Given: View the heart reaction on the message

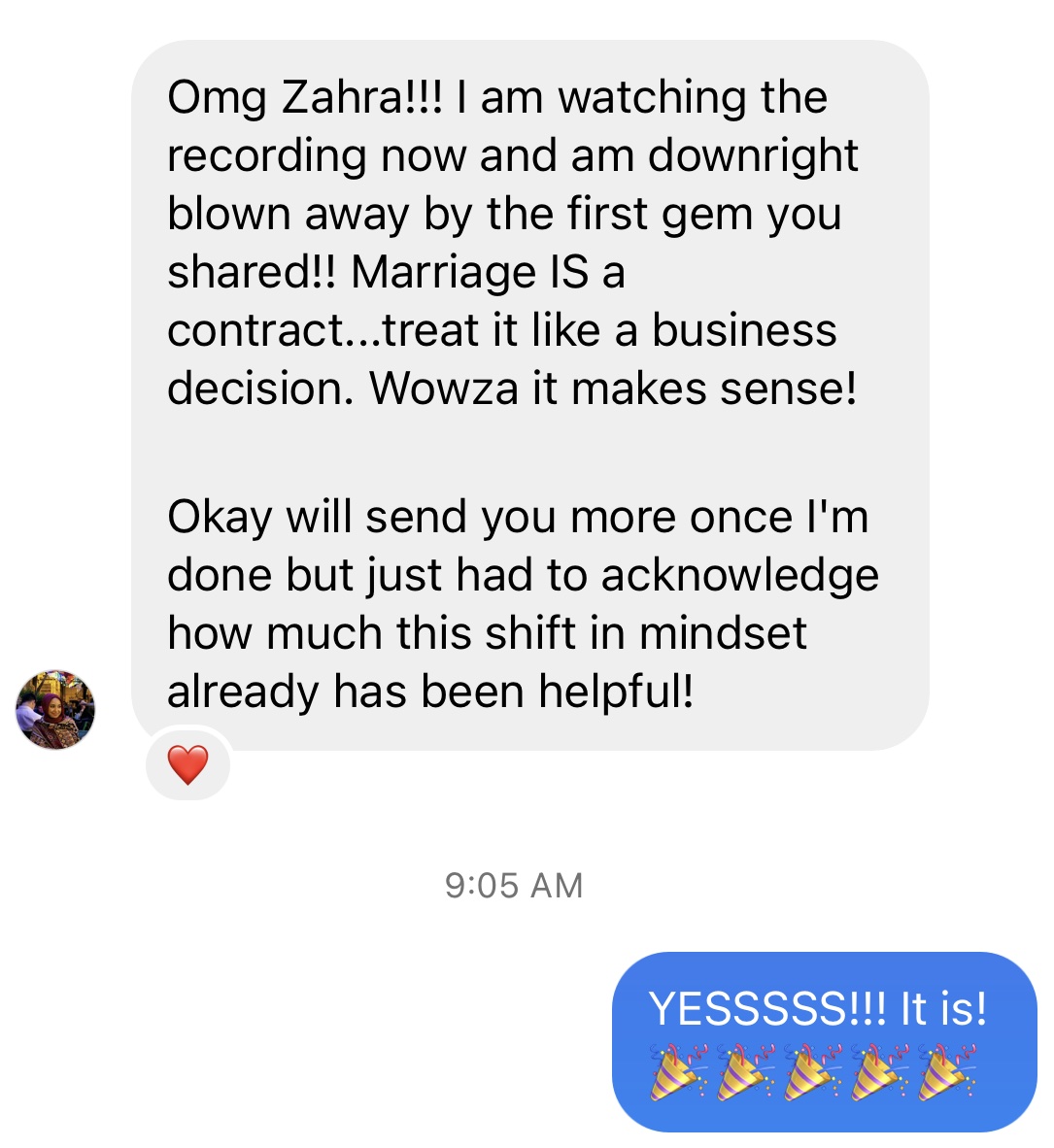Looking at the screenshot, I should pos(187,765).
